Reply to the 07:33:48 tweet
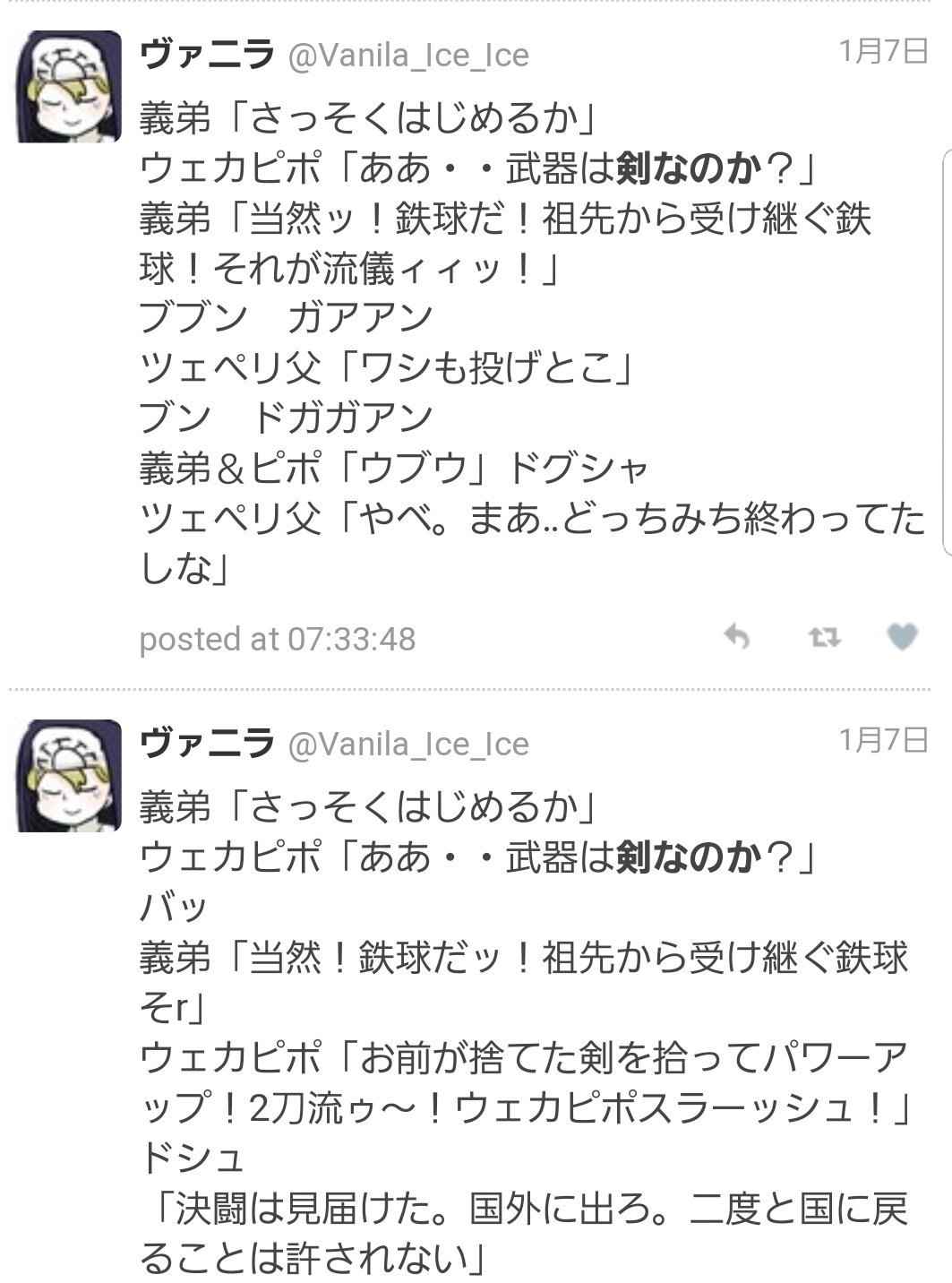 pos(736,637)
